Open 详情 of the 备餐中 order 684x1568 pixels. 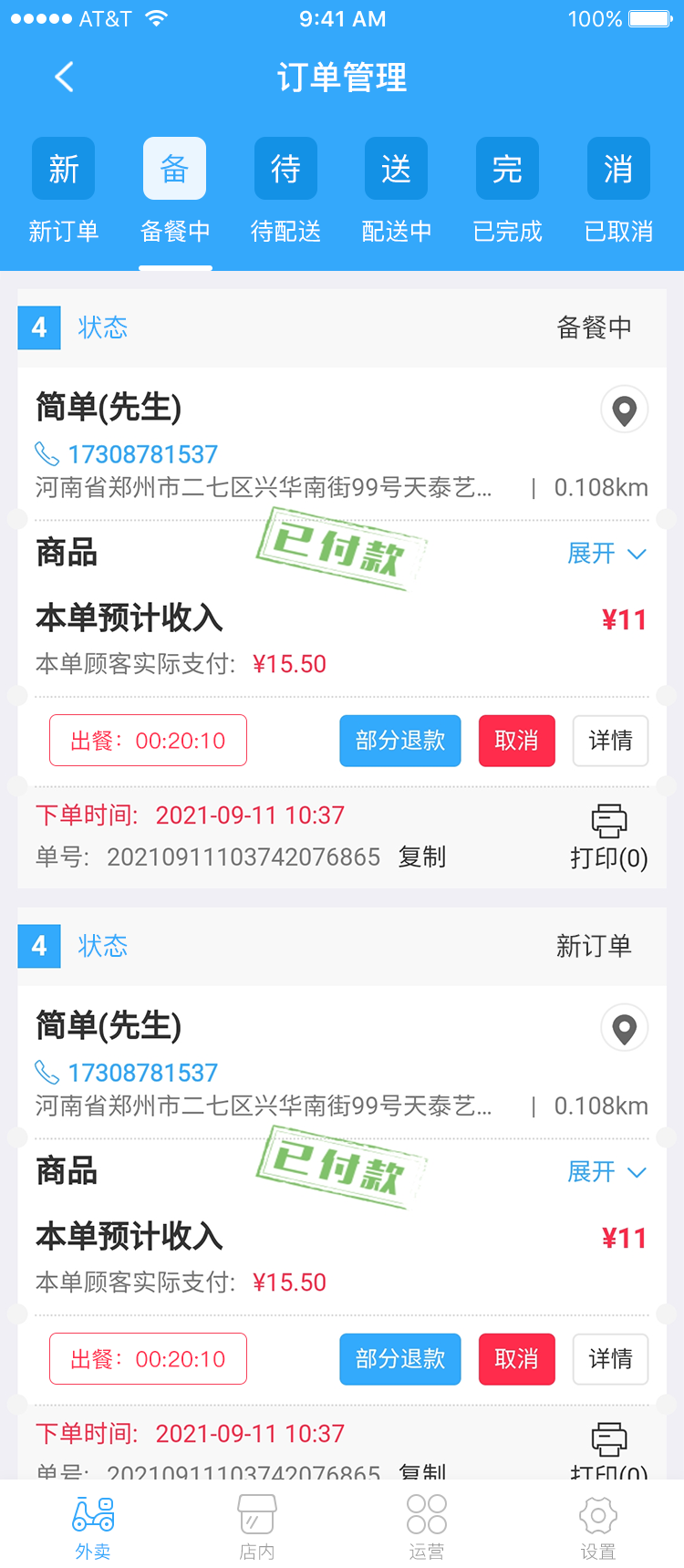pyautogui.click(x=610, y=741)
